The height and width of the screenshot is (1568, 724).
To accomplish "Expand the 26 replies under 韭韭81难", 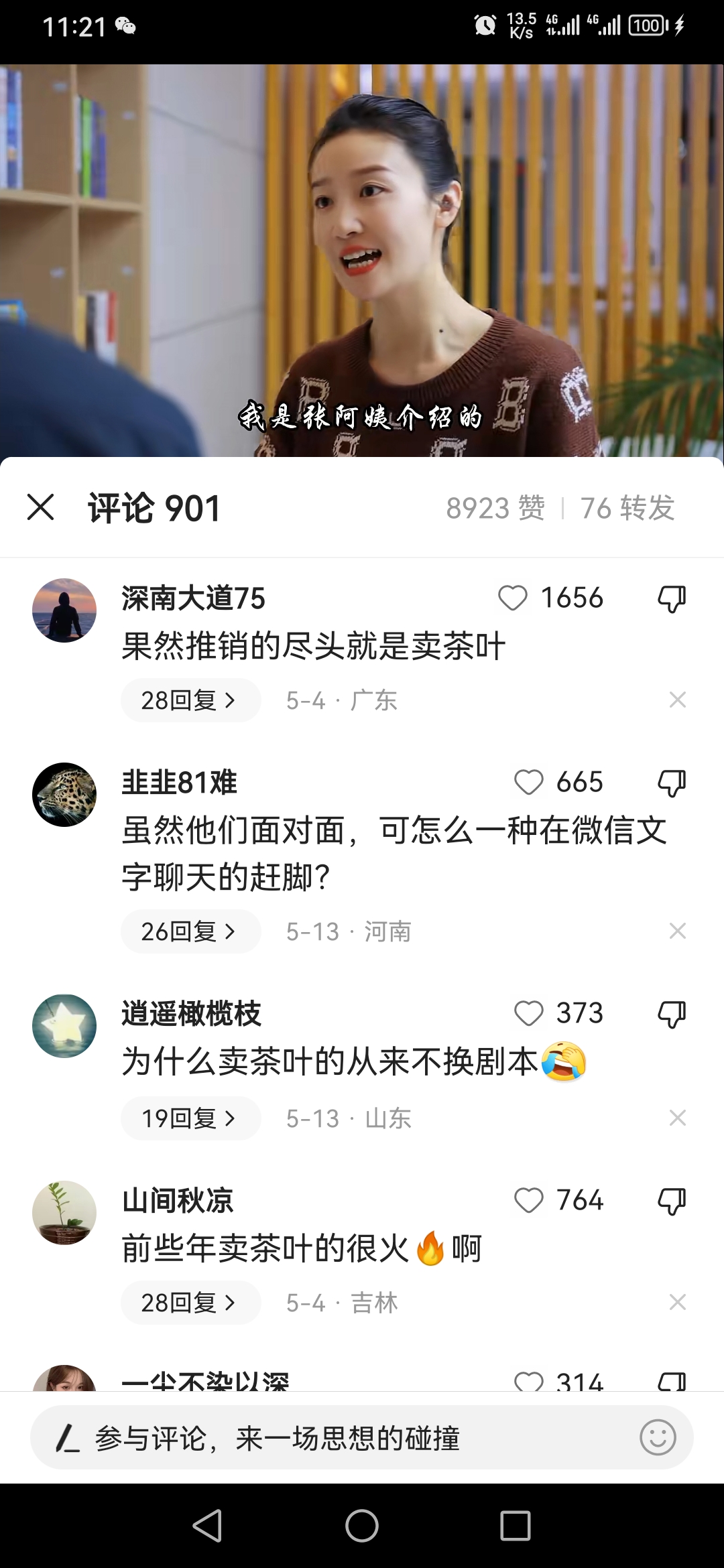I will [190, 931].
